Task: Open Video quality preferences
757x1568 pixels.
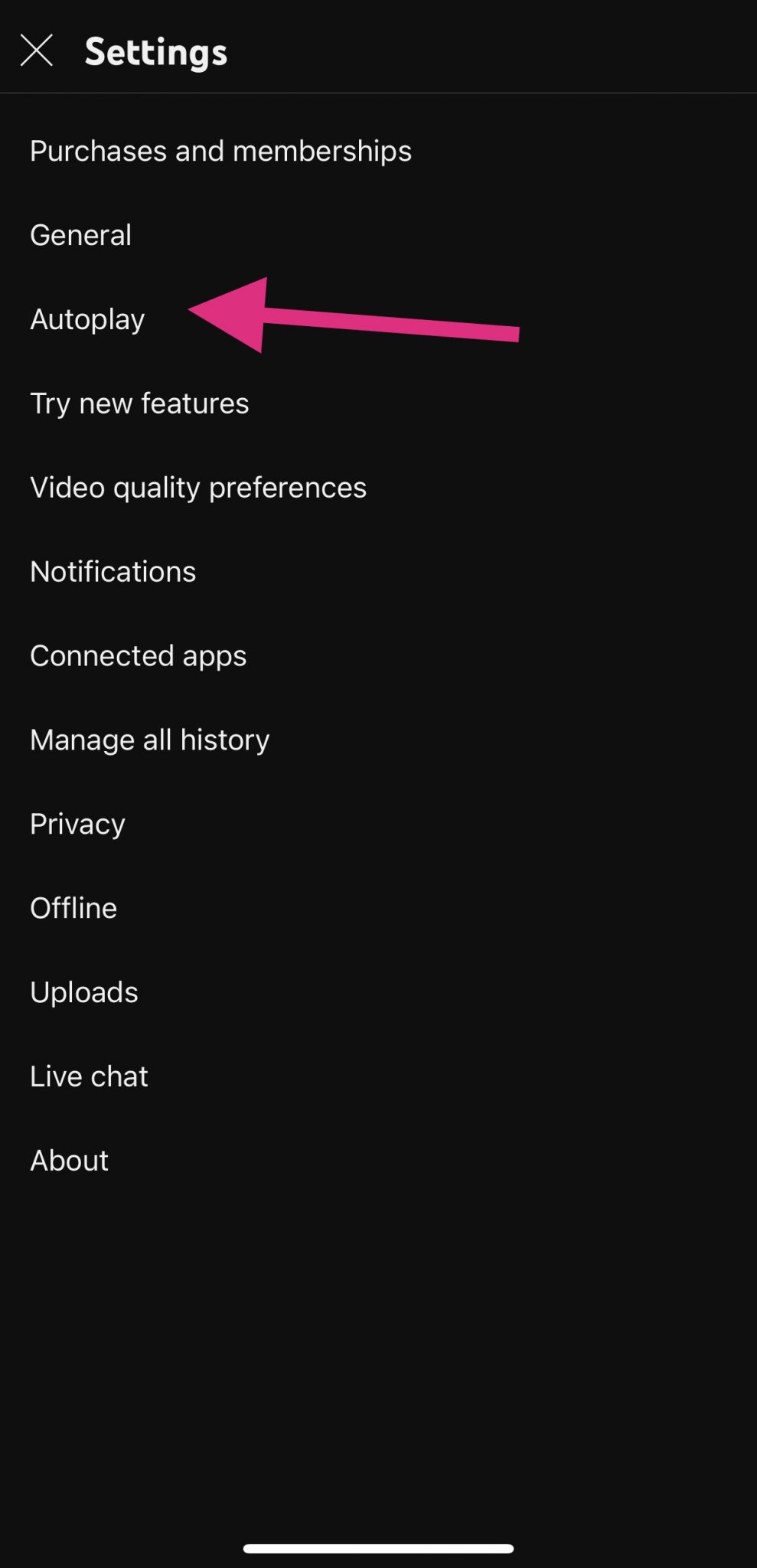Action: click(197, 487)
